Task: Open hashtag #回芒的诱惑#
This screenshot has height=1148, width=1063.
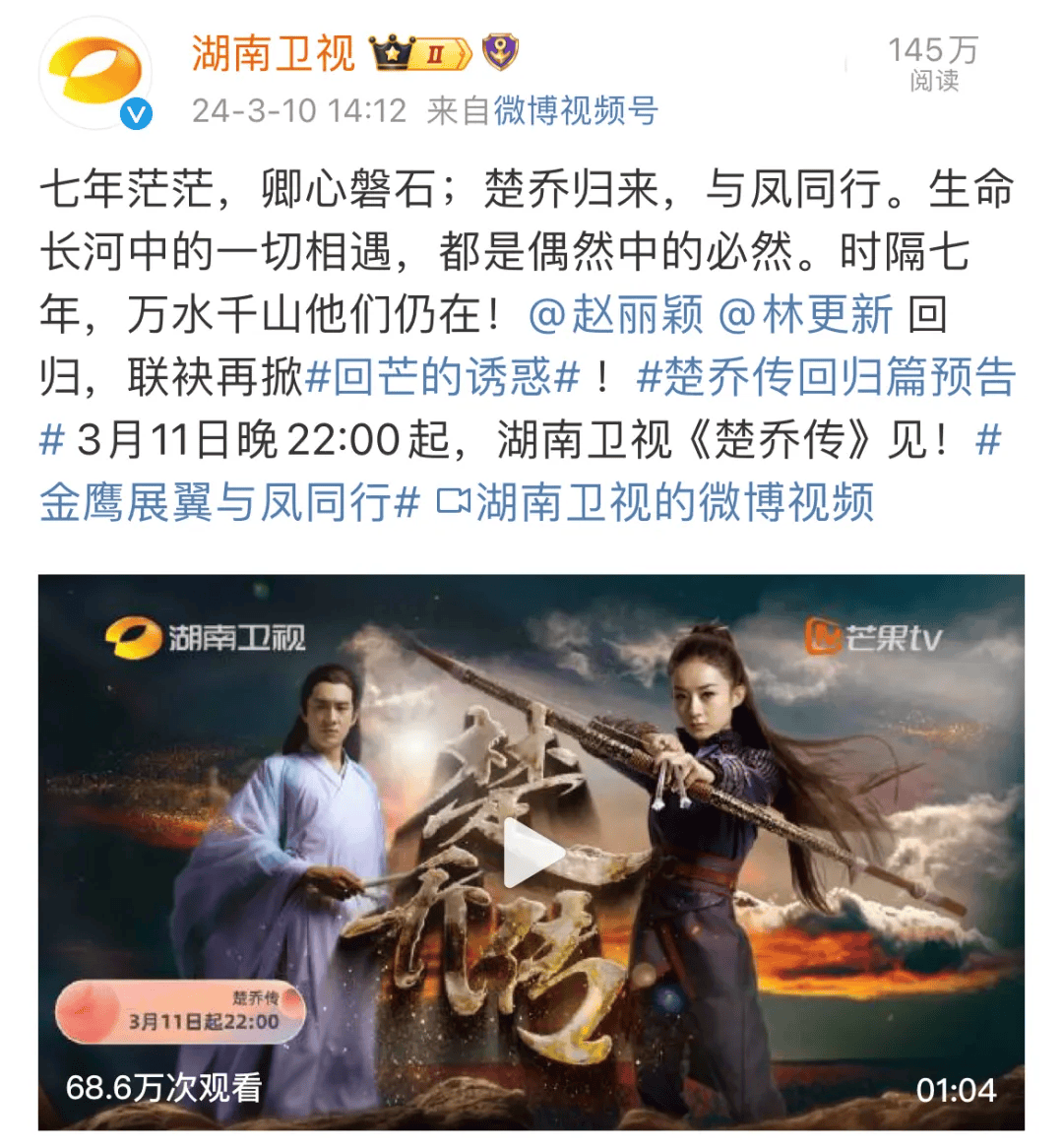Action: point(443,378)
